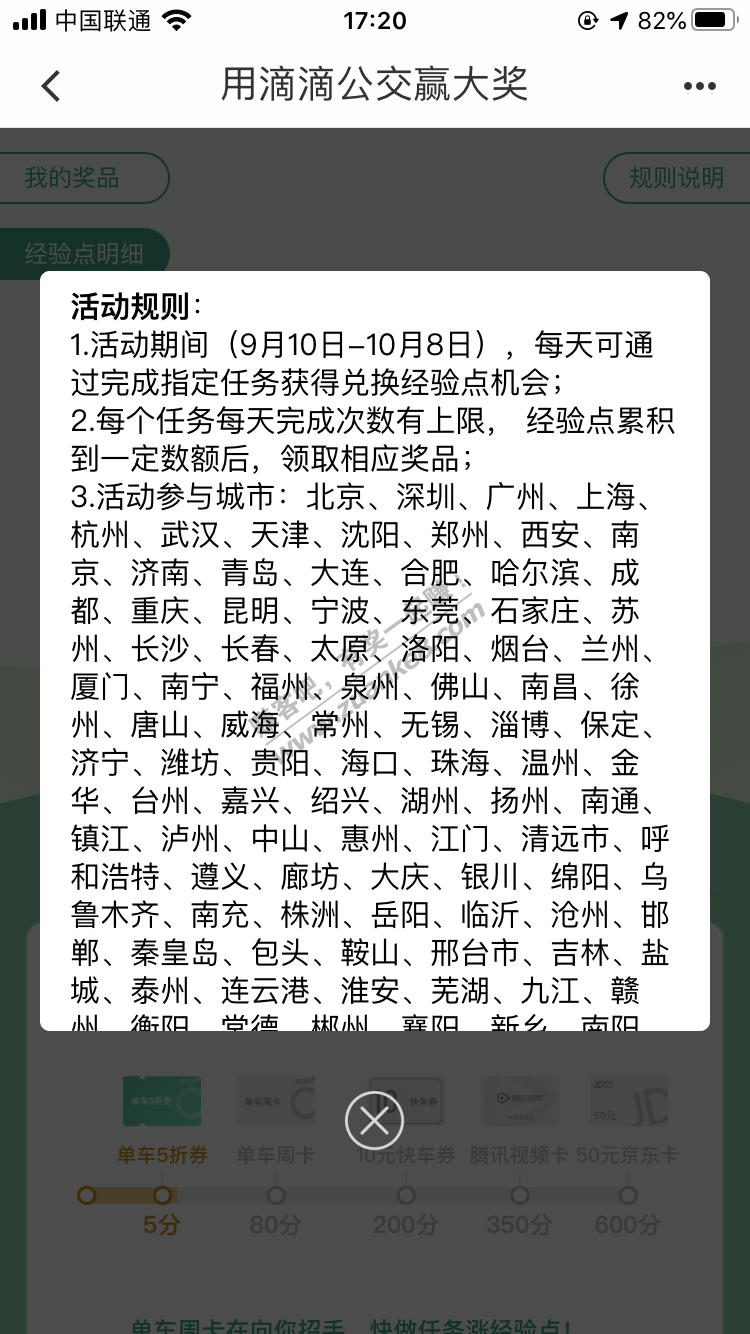The width and height of the screenshot is (750, 1334).
Task: Close the 活动规则 popup
Action: tap(374, 1120)
